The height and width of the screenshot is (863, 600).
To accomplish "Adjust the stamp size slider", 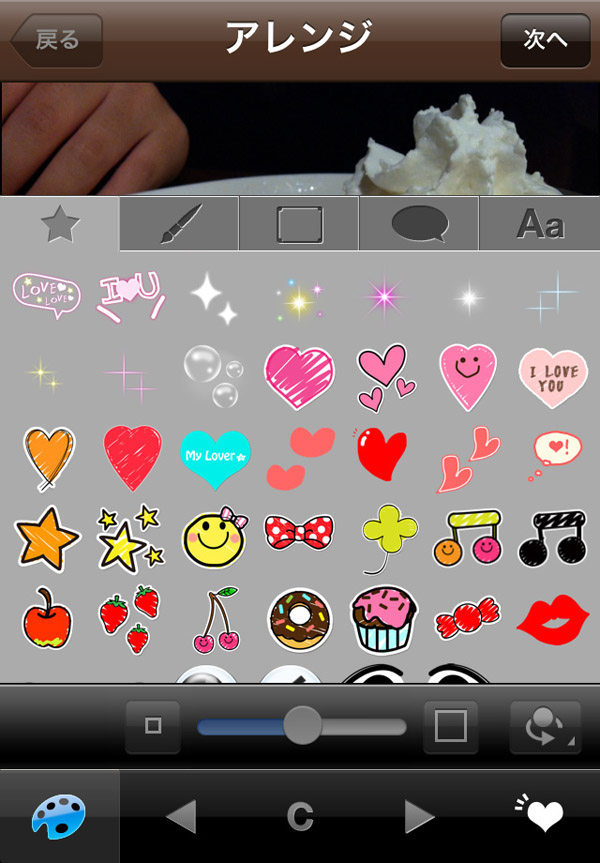I will 302,726.
